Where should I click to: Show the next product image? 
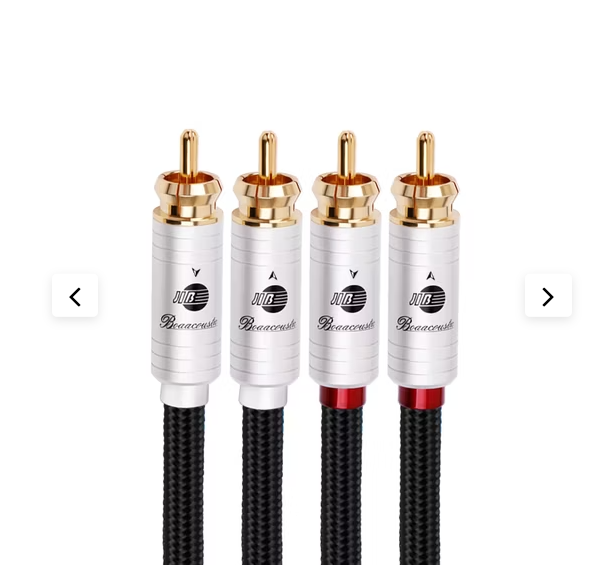click(x=548, y=296)
